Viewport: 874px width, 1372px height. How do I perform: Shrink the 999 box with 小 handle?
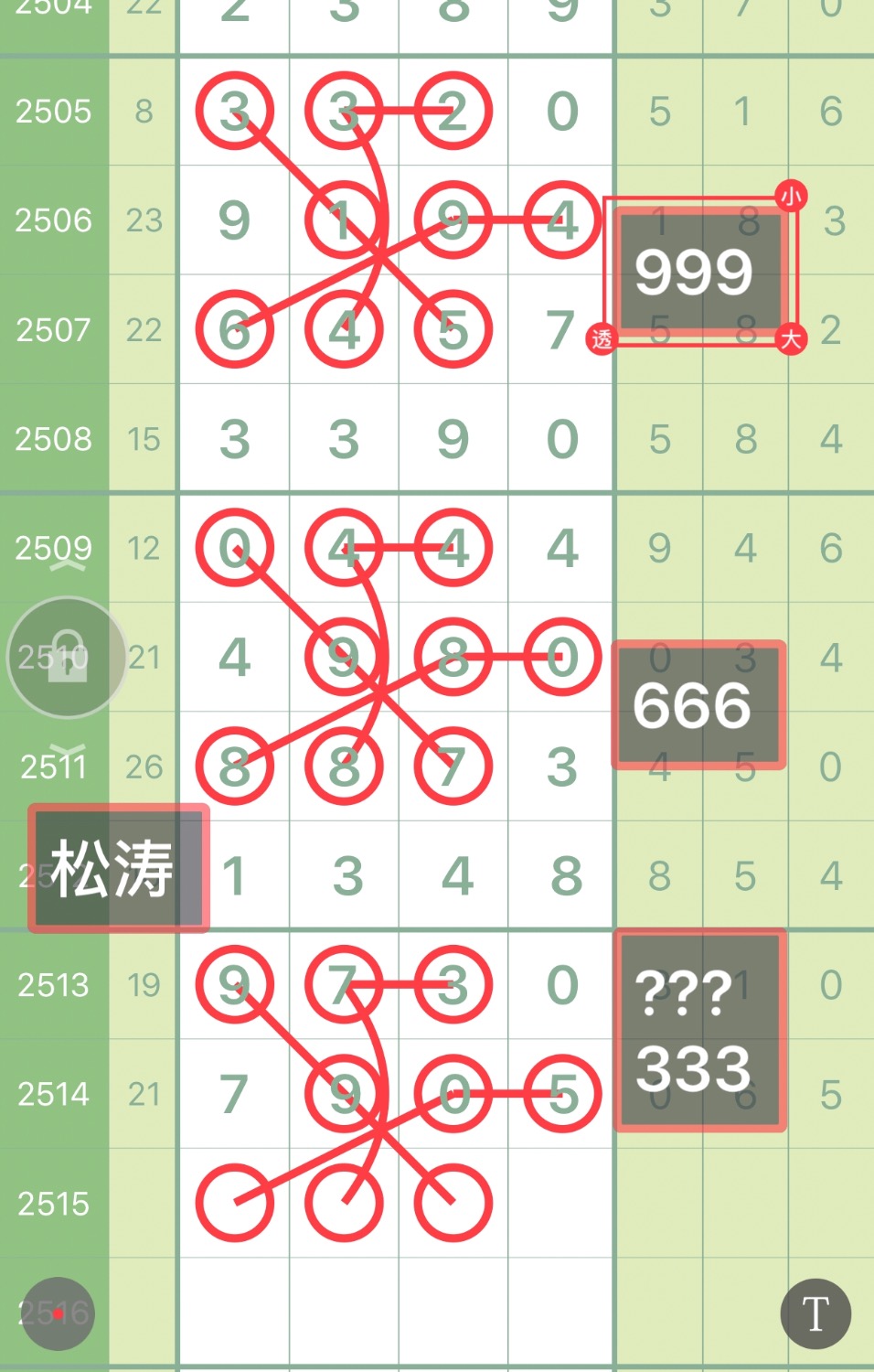click(791, 196)
